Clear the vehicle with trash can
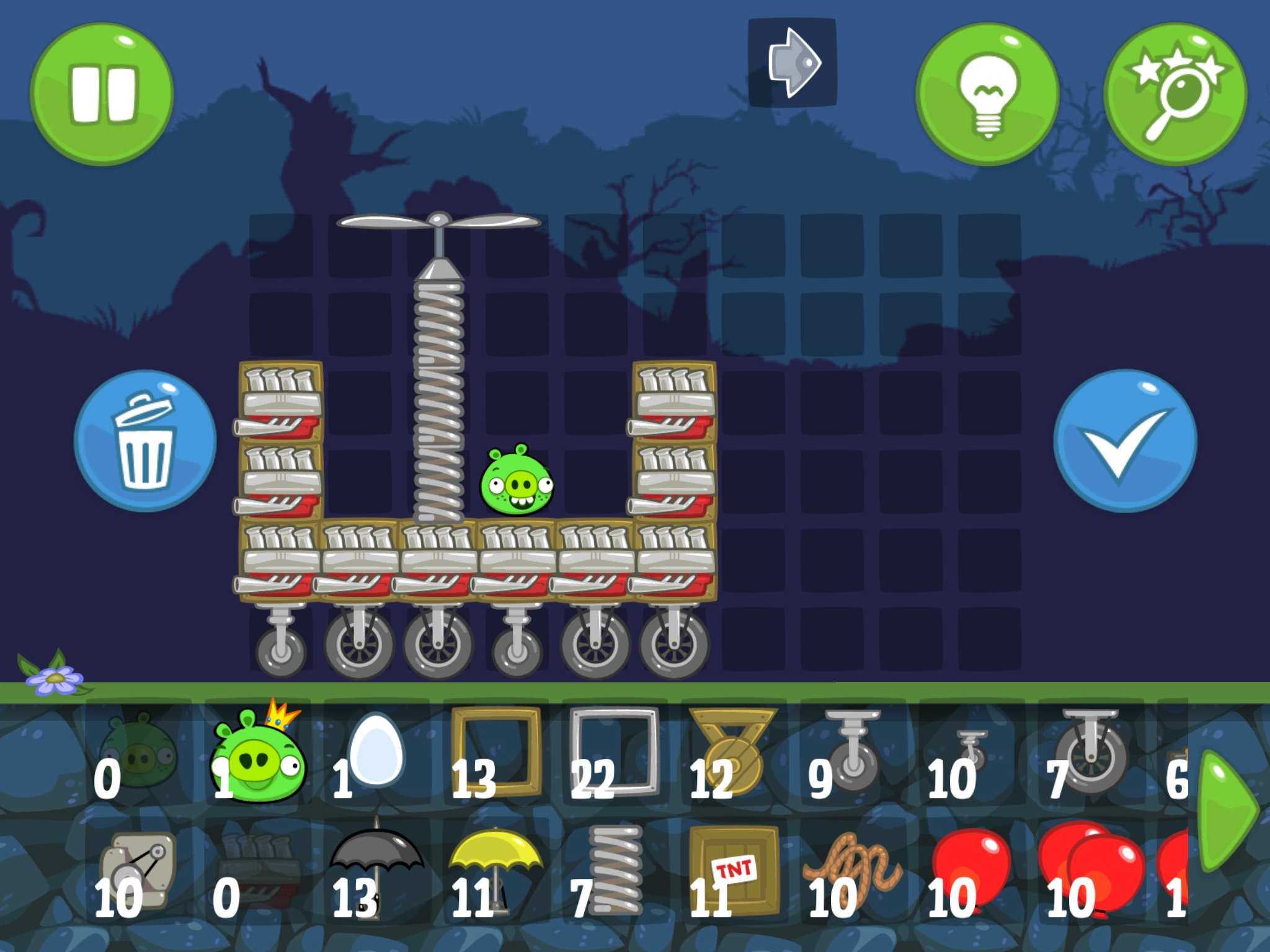 coord(145,441)
